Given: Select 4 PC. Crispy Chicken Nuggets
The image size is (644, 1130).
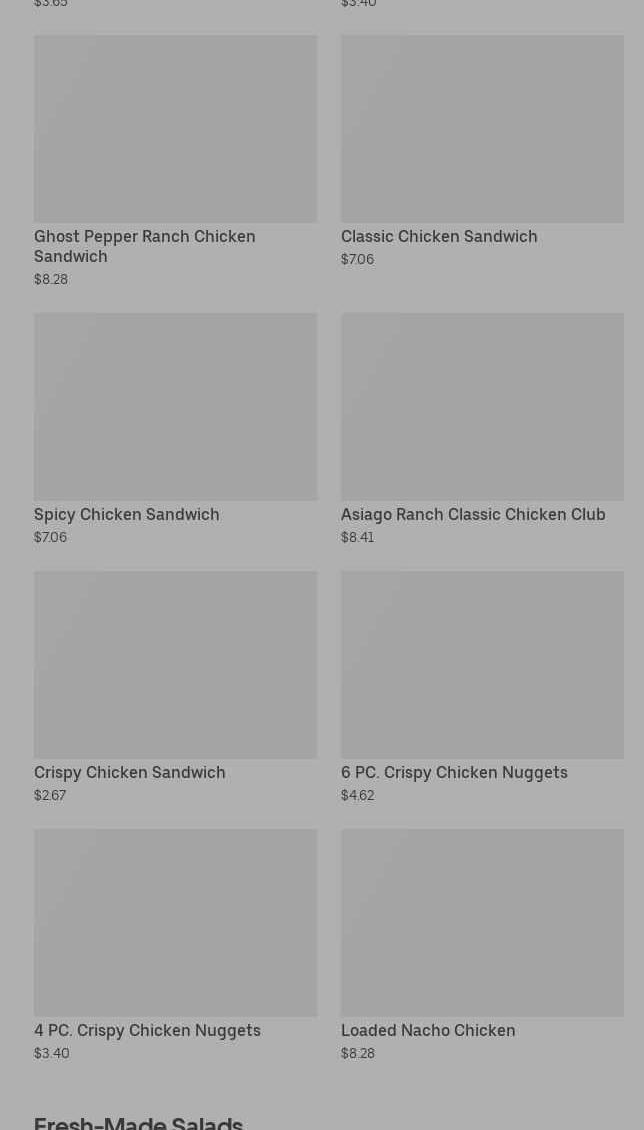Looking at the screenshot, I should [175, 946].
